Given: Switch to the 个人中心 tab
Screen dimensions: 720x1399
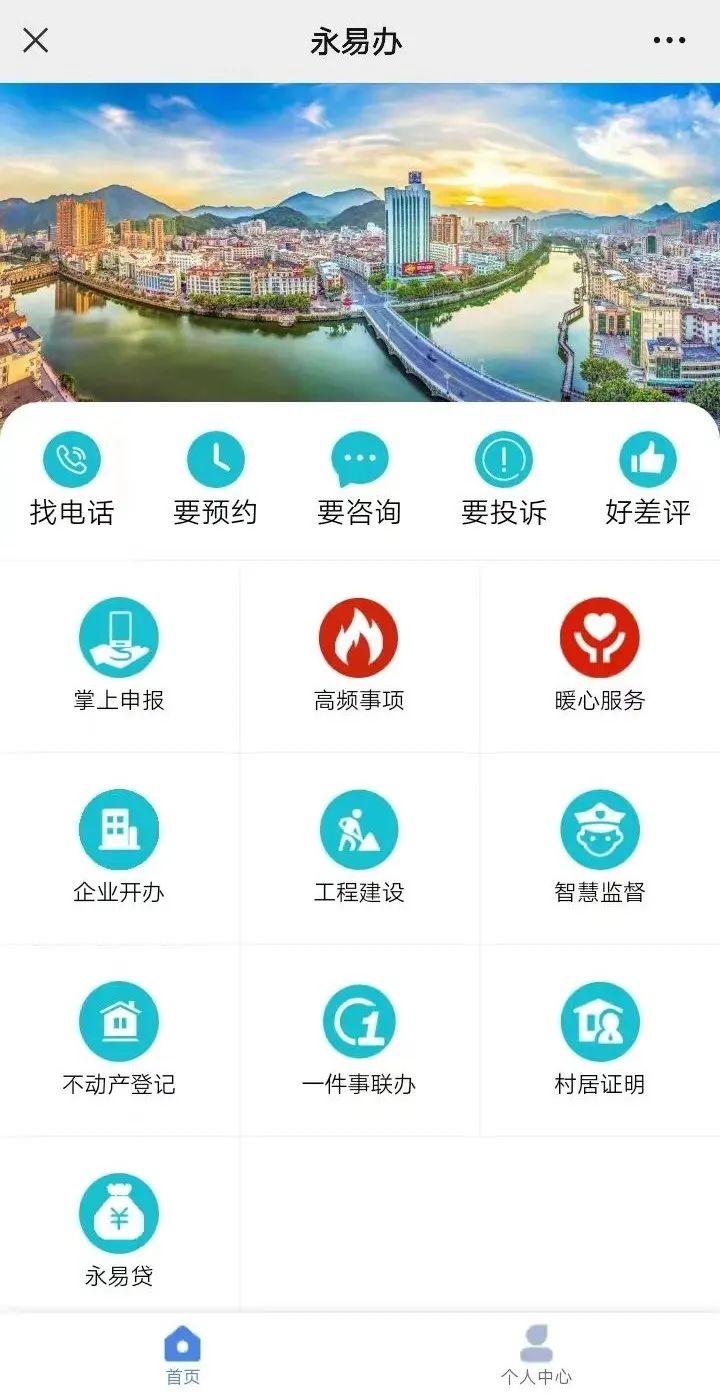Looking at the screenshot, I should 537,1356.
